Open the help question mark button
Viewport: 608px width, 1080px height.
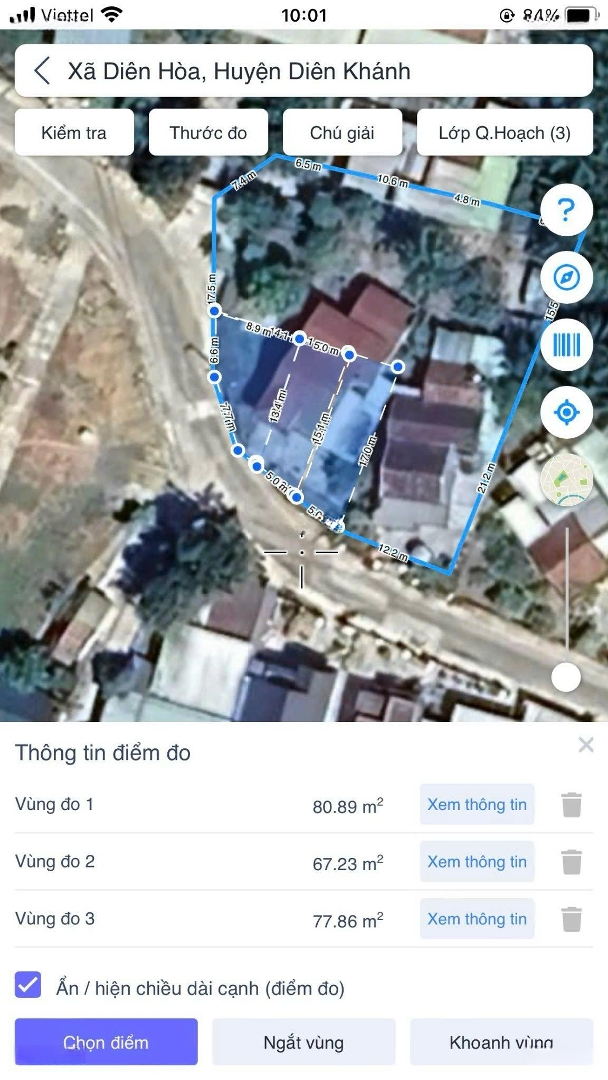566,211
